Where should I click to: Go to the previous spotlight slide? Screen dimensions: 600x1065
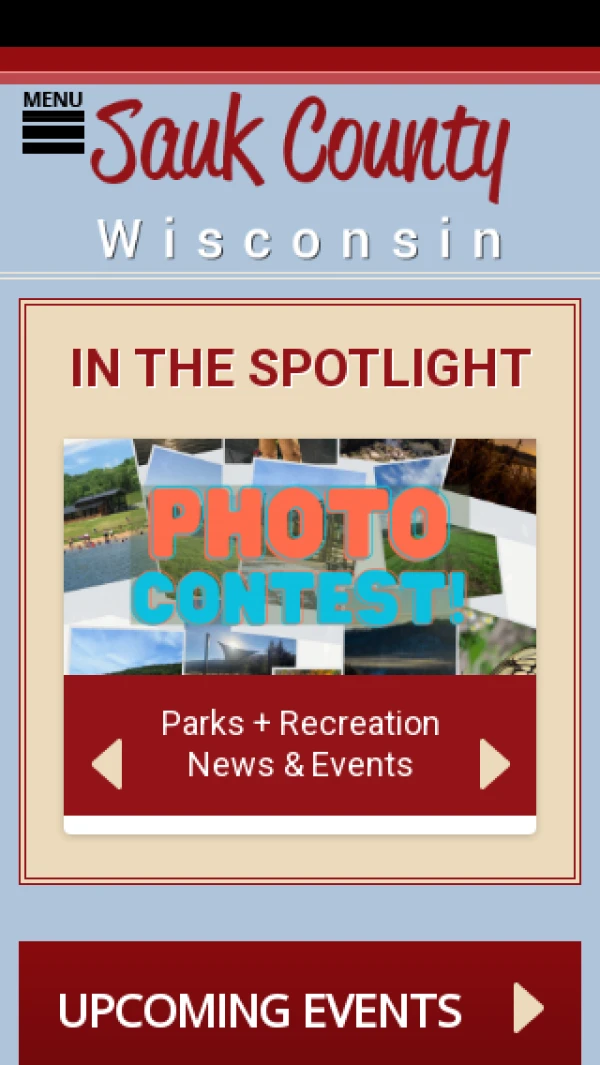coord(107,764)
